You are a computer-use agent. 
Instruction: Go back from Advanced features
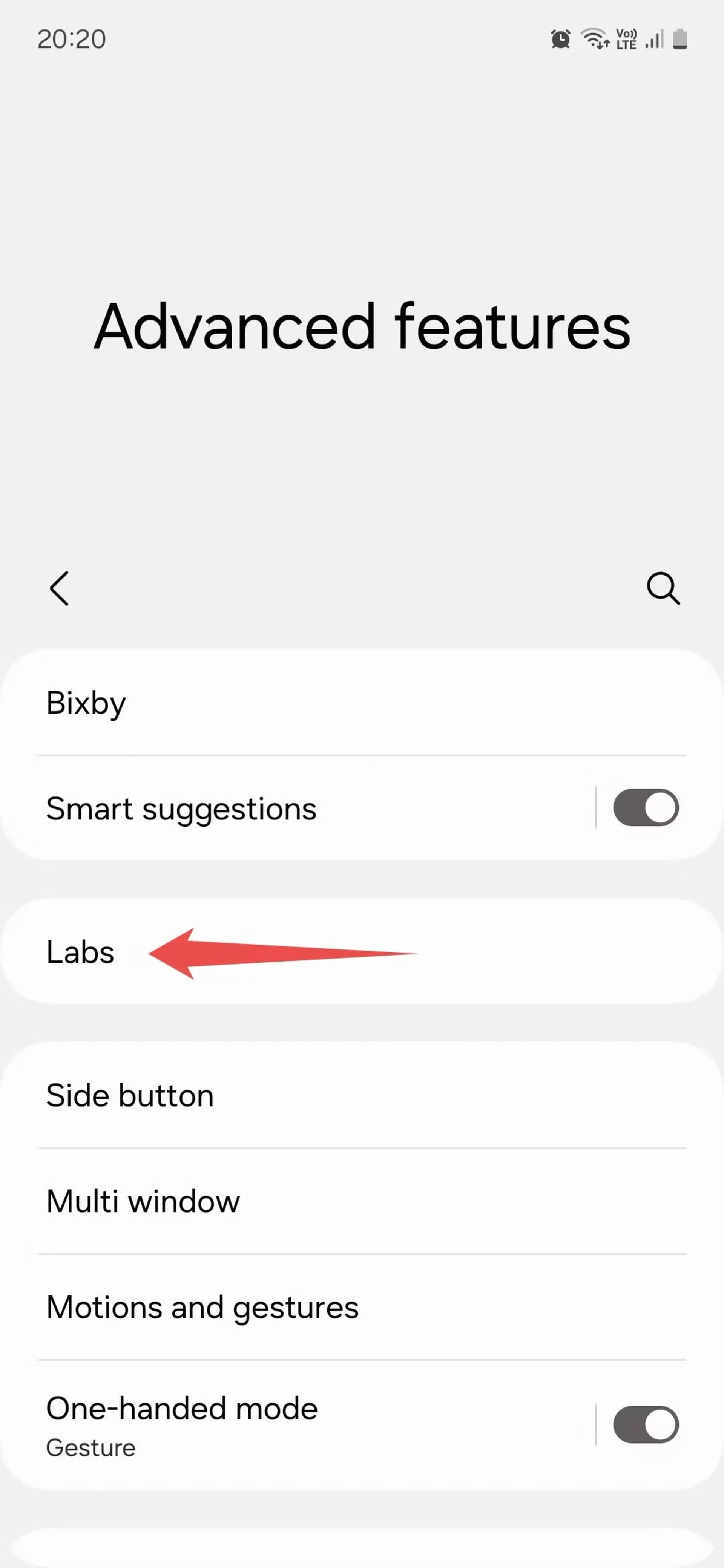tap(59, 588)
